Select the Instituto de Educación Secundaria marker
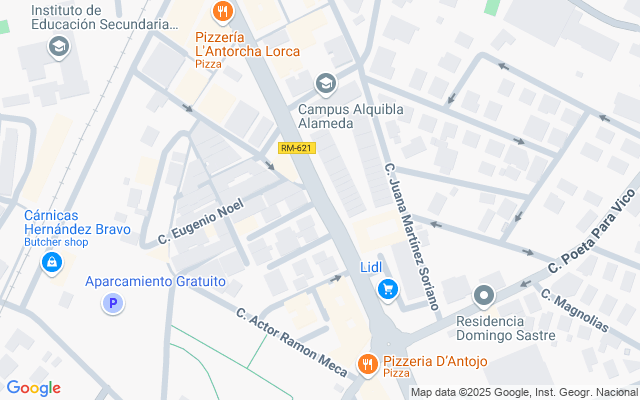The height and width of the screenshot is (400, 640). (59, 48)
